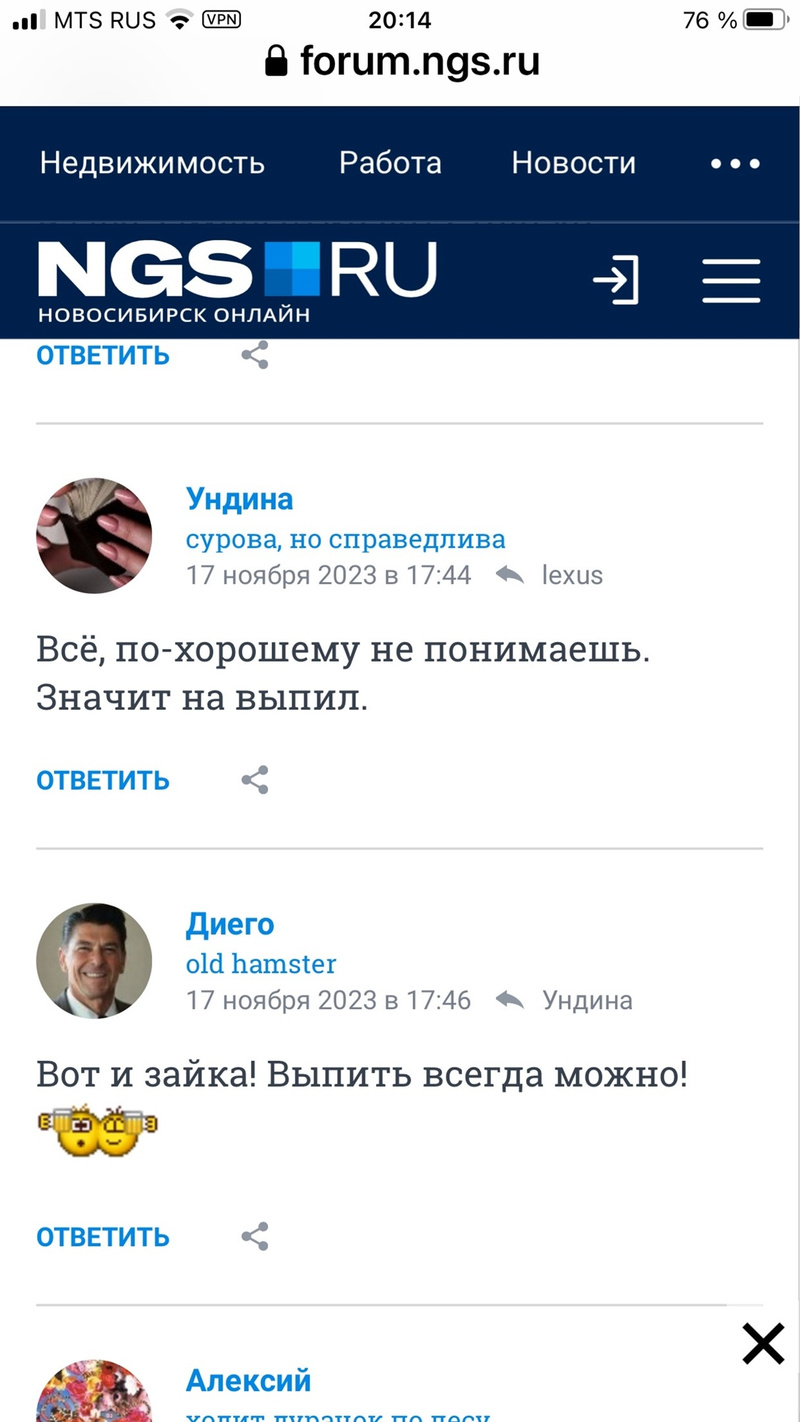Tap the NGS.RU logo to go home

click(237, 280)
